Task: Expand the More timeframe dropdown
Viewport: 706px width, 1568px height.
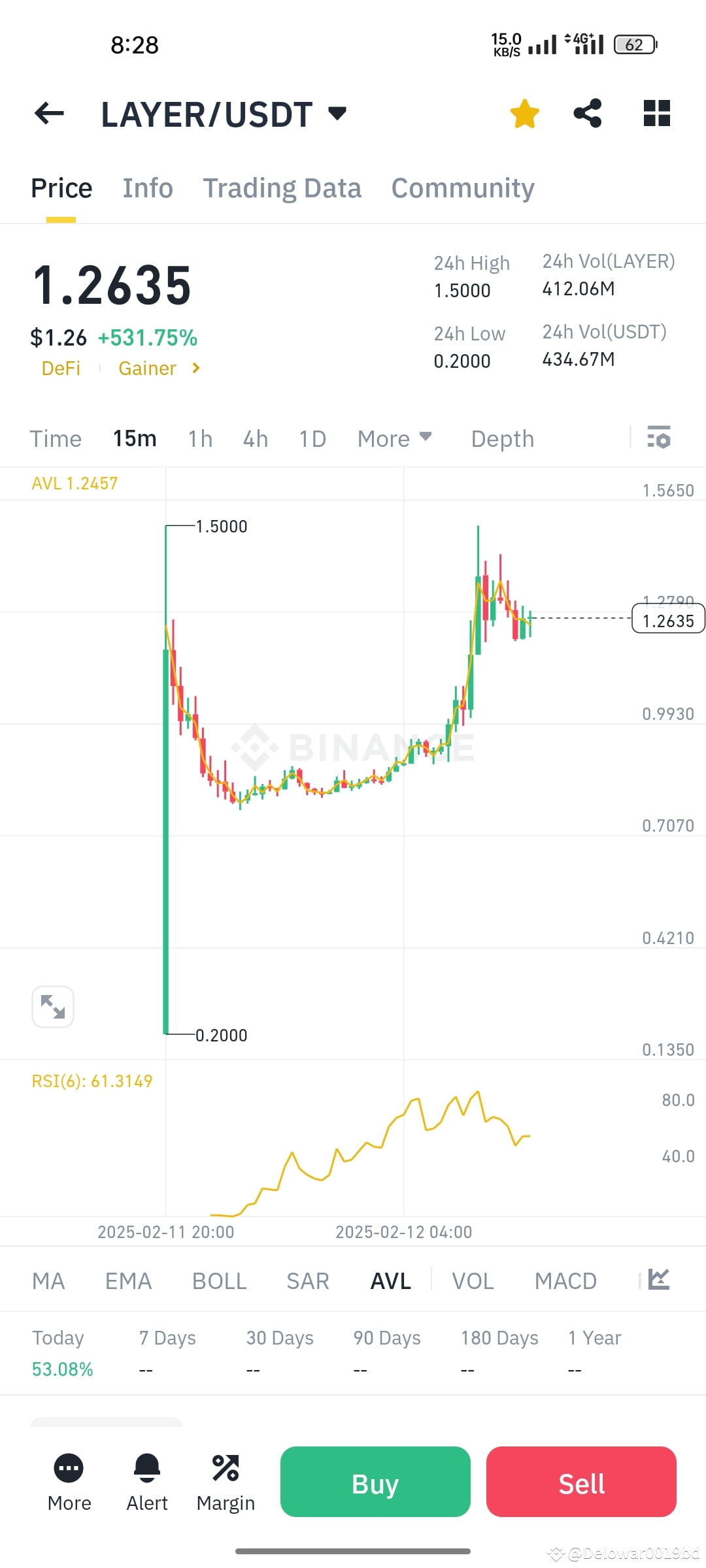Action: pos(395,438)
